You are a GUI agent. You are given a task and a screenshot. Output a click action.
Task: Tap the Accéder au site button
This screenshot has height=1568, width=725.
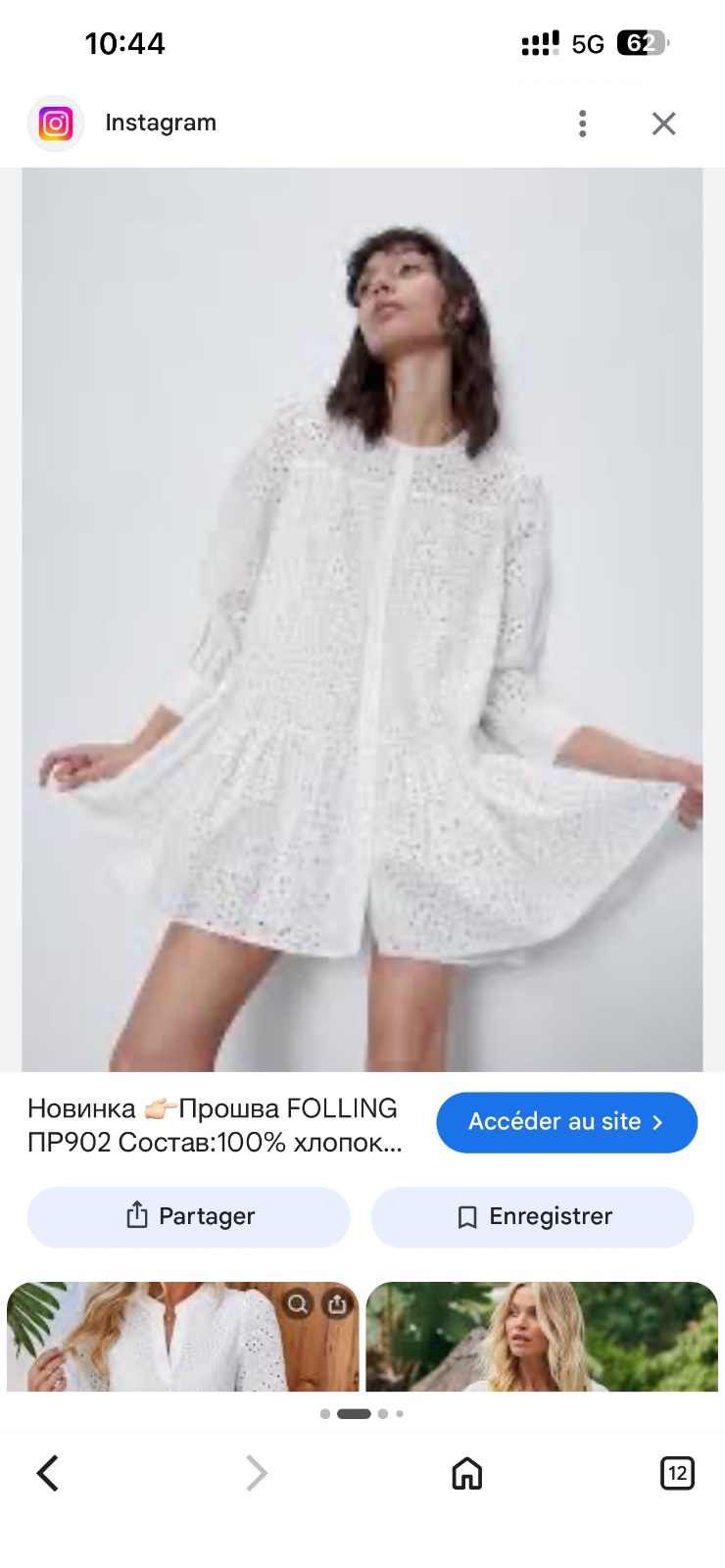click(566, 1122)
